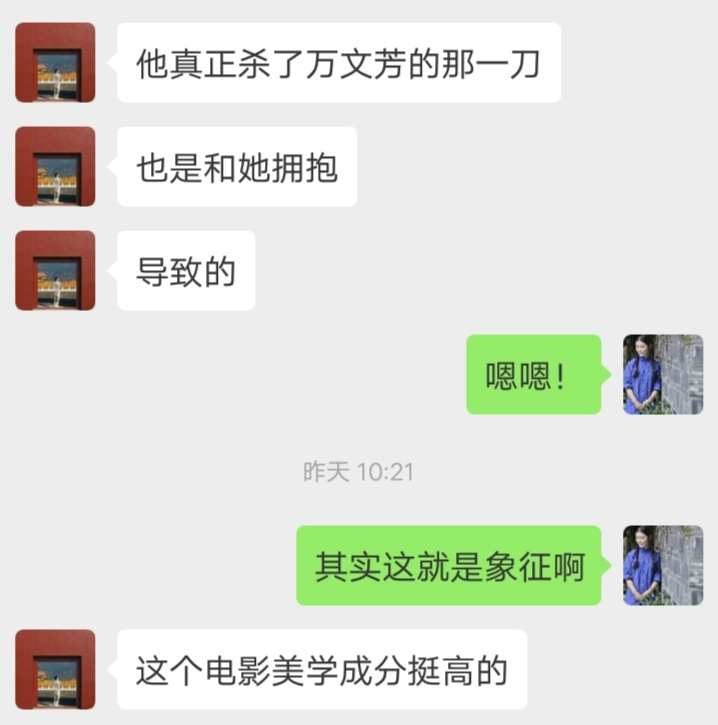Tap the avatar next to '也是和她拥抱'
Screen dimensions: 718x725
(55, 166)
